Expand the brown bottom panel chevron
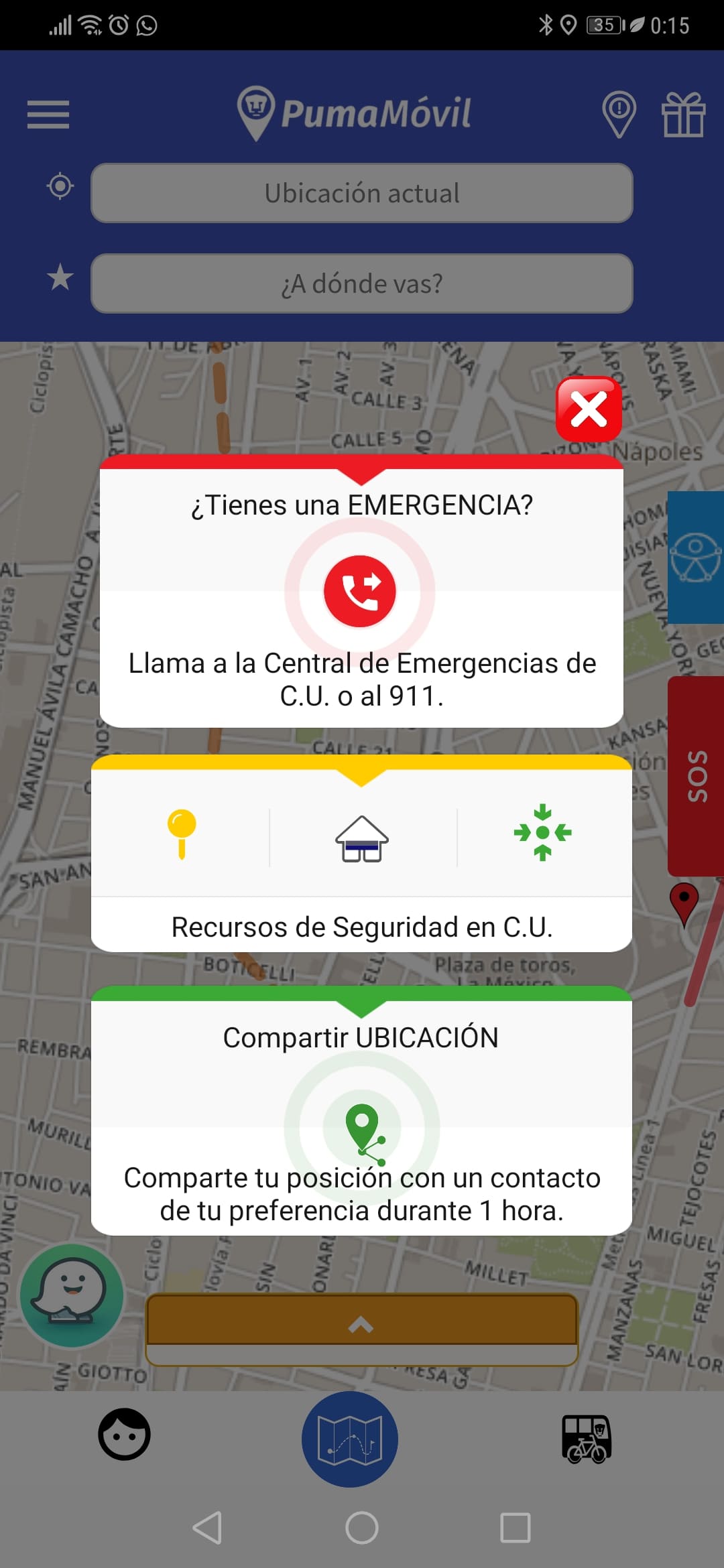The image size is (724, 1568). pos(361,1325)
